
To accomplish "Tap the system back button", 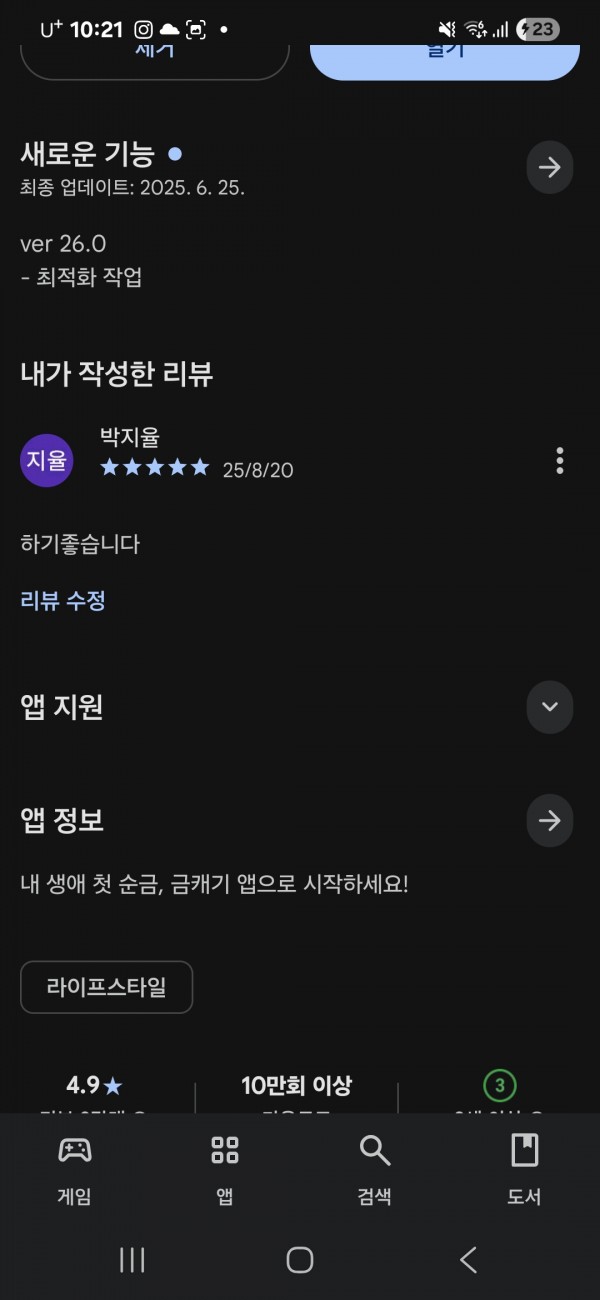I will 468,1259.
